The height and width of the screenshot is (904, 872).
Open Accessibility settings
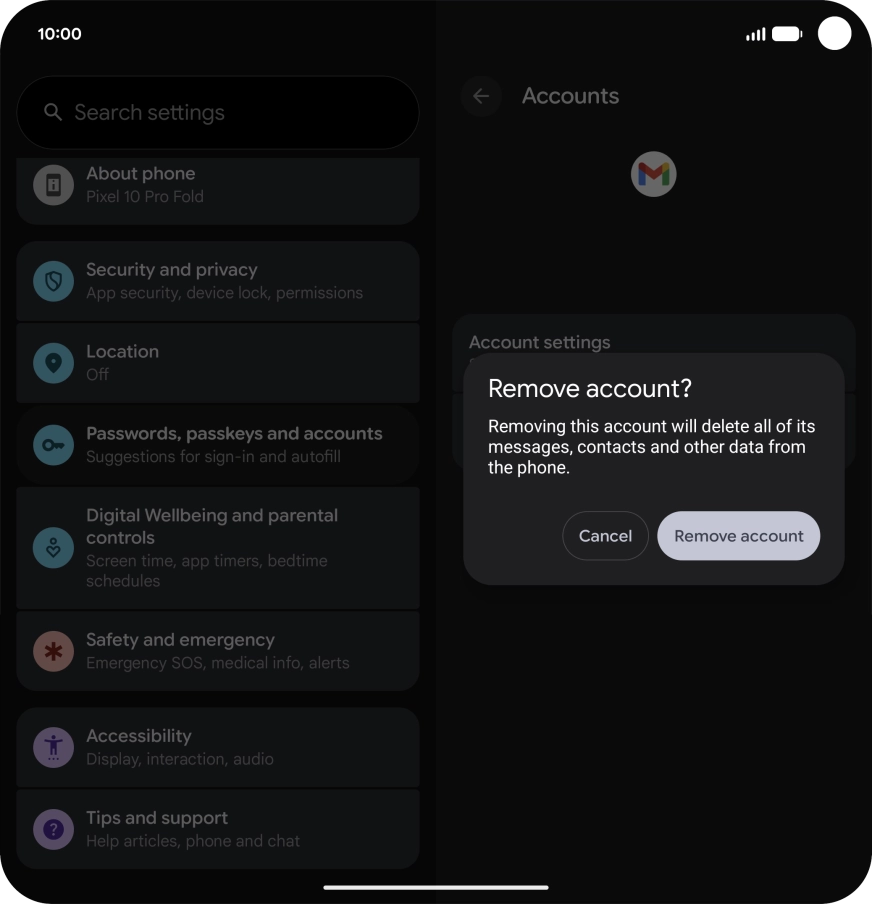click(218, 747)
